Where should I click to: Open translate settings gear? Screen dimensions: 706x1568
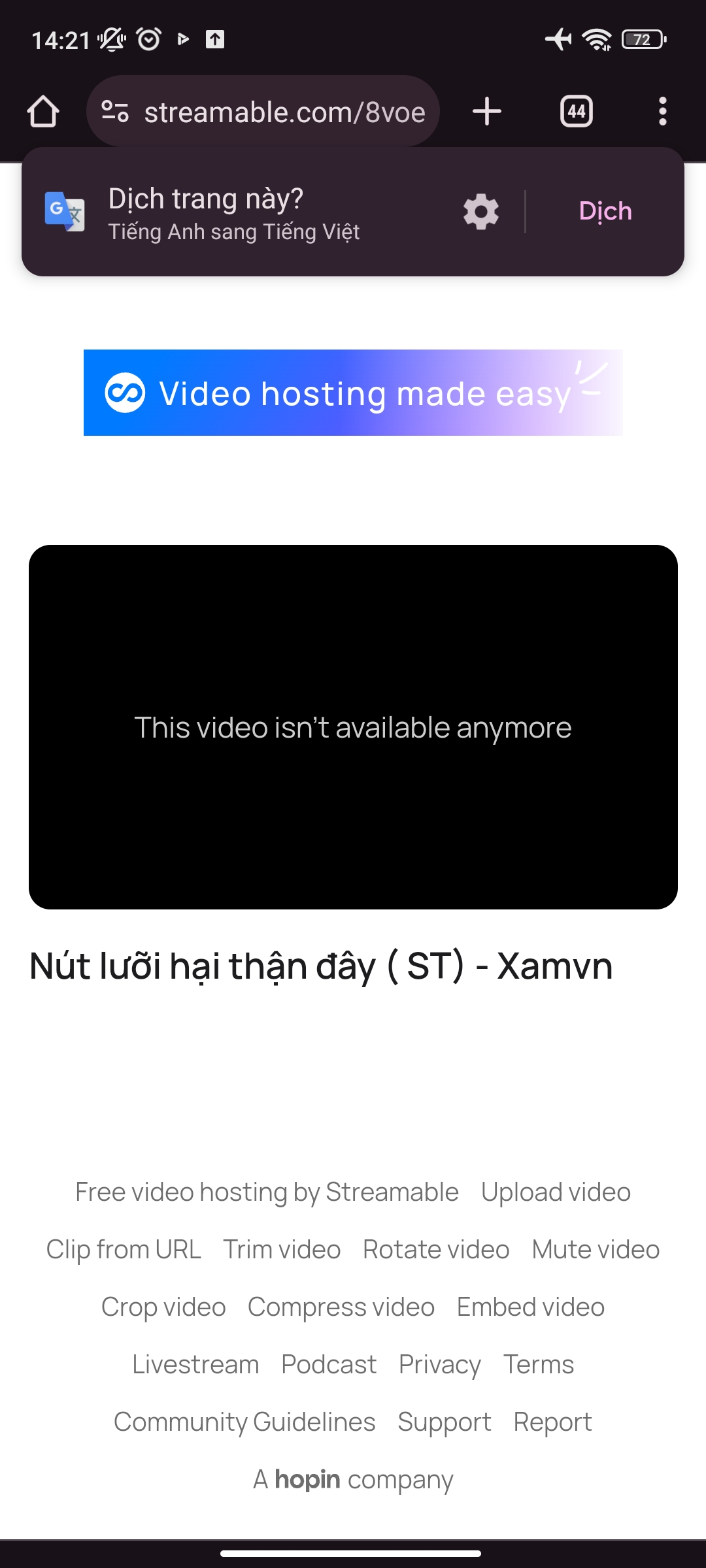click(x=481, y=212)
